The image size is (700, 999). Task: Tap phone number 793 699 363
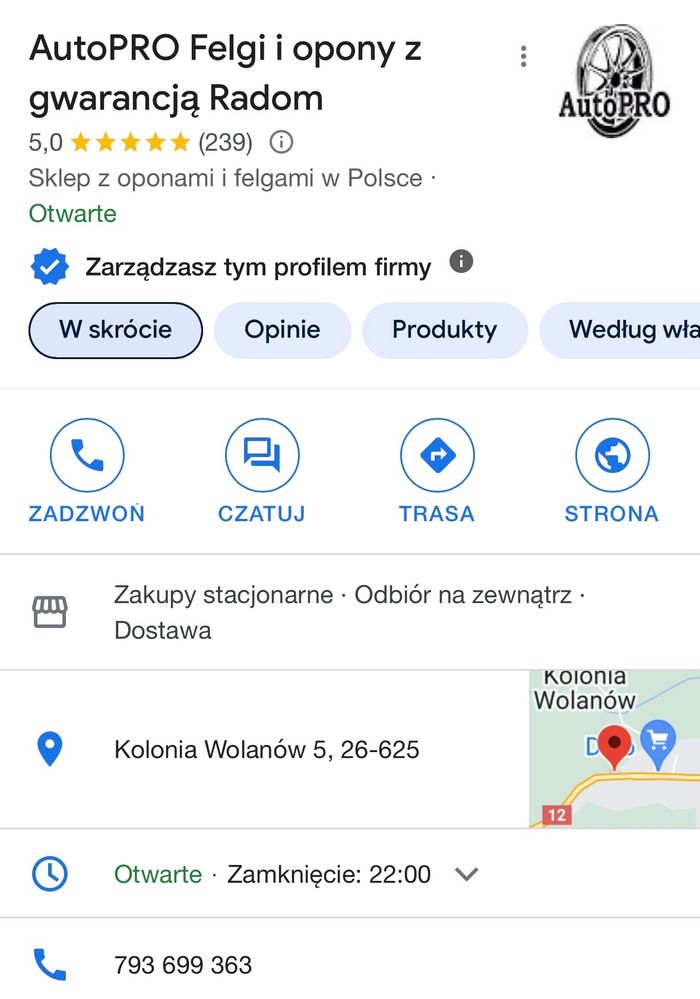coord(183,965)
